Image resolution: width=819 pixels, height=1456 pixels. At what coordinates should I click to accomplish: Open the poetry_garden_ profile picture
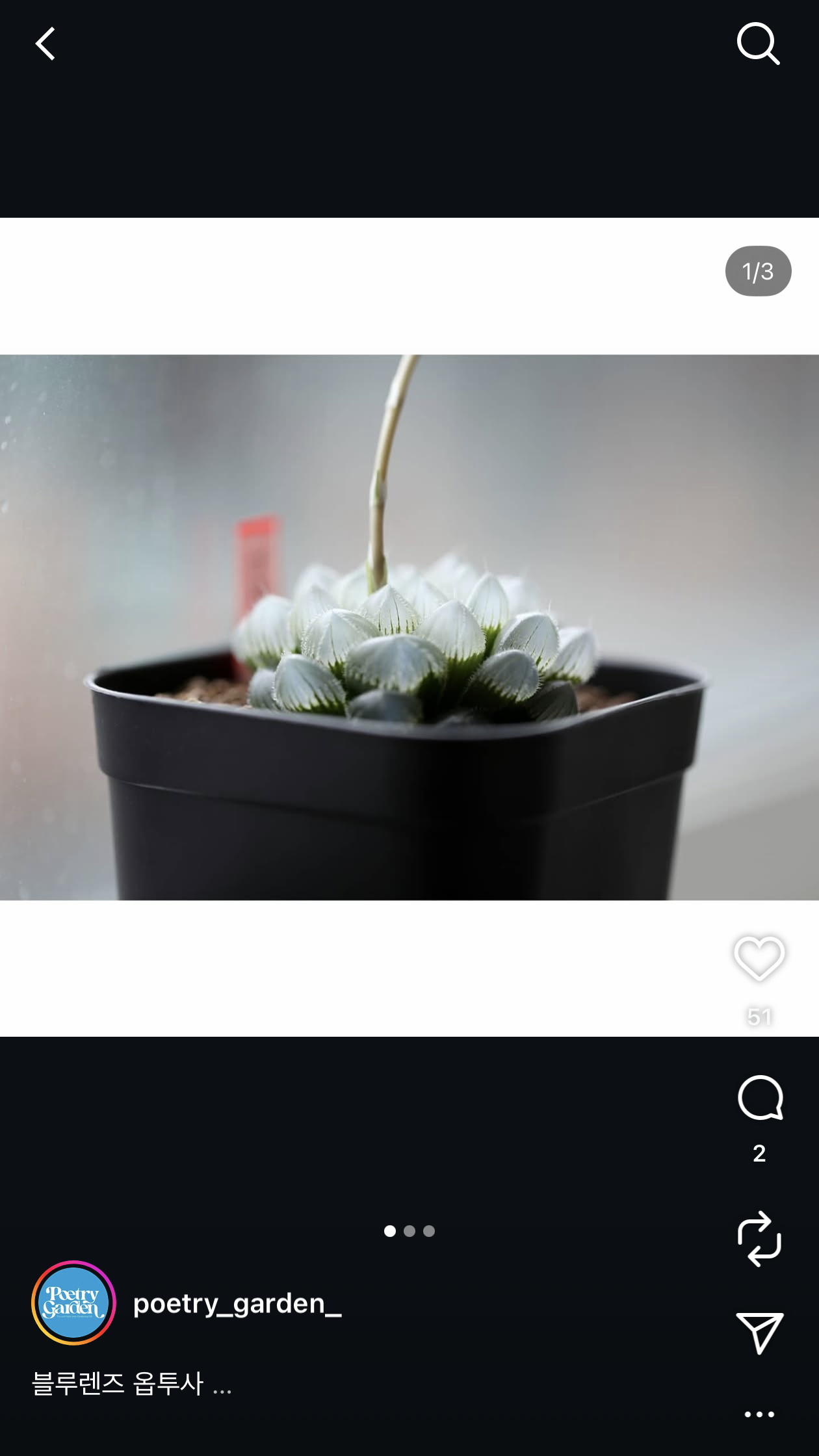[73, 1303]
